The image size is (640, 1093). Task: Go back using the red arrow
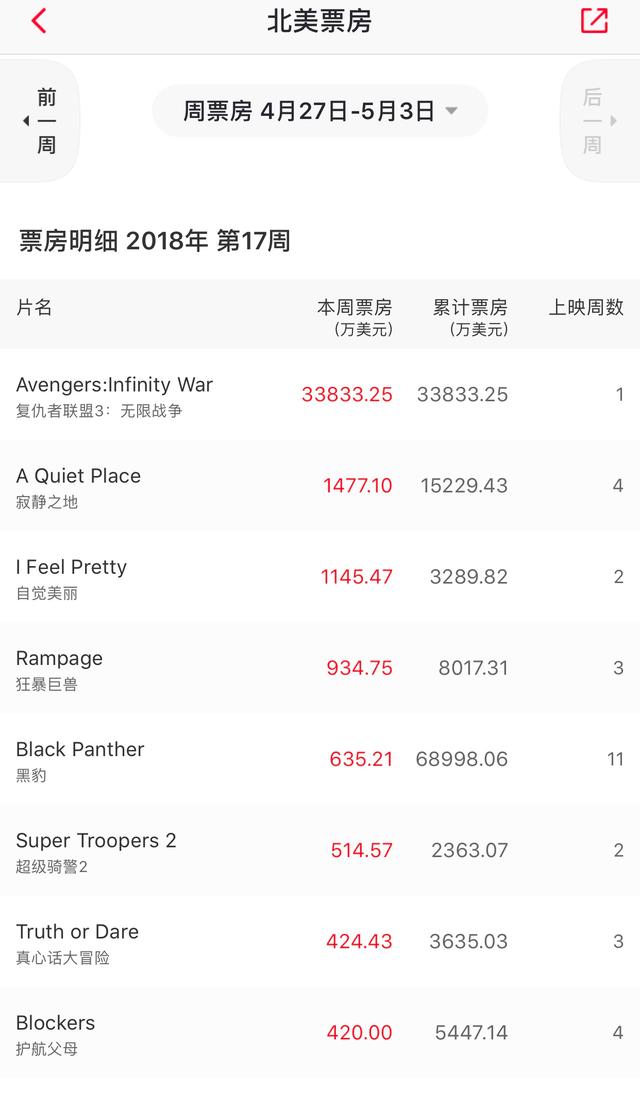pyautogui.click(x=39, y=21)
